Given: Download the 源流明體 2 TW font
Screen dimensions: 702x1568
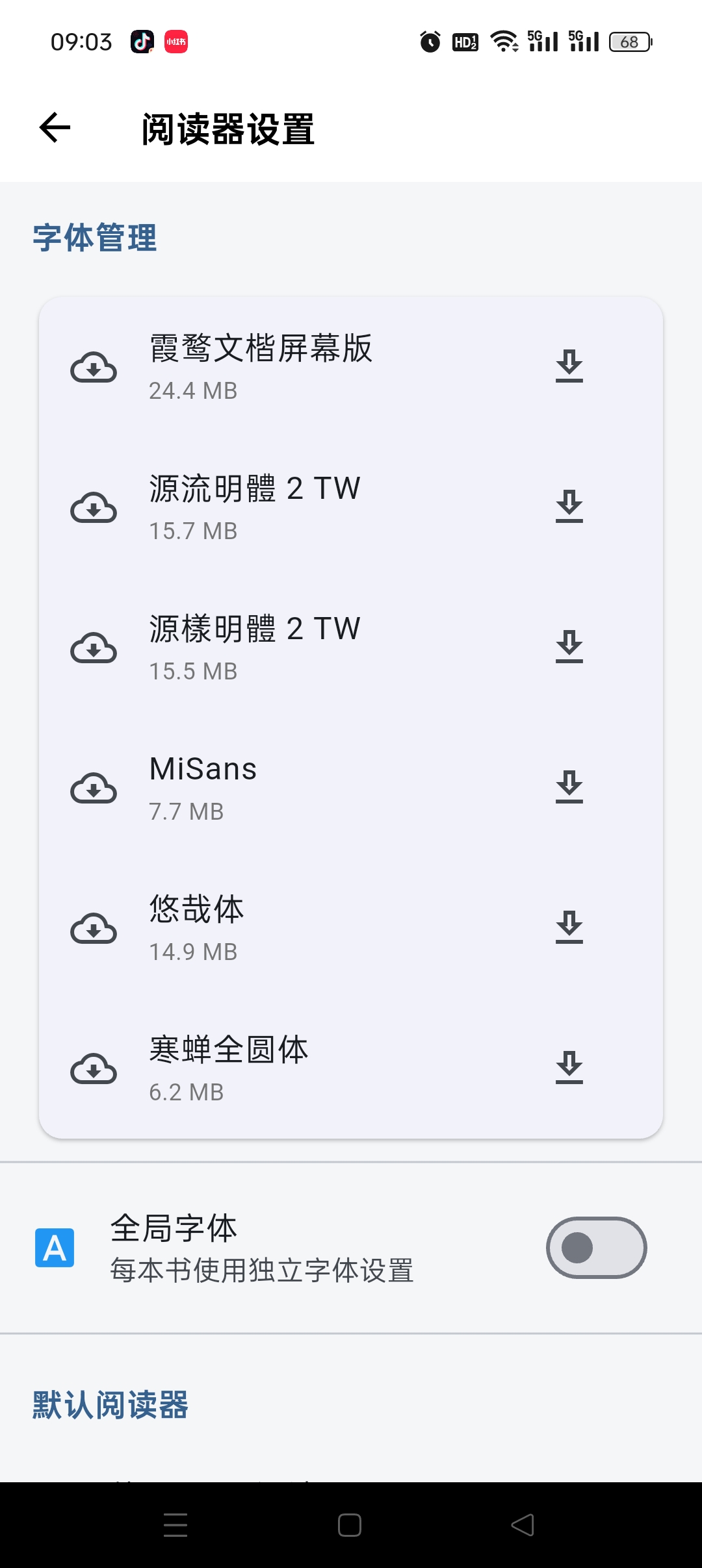Looking at the screenshot, I should [570, 508].
